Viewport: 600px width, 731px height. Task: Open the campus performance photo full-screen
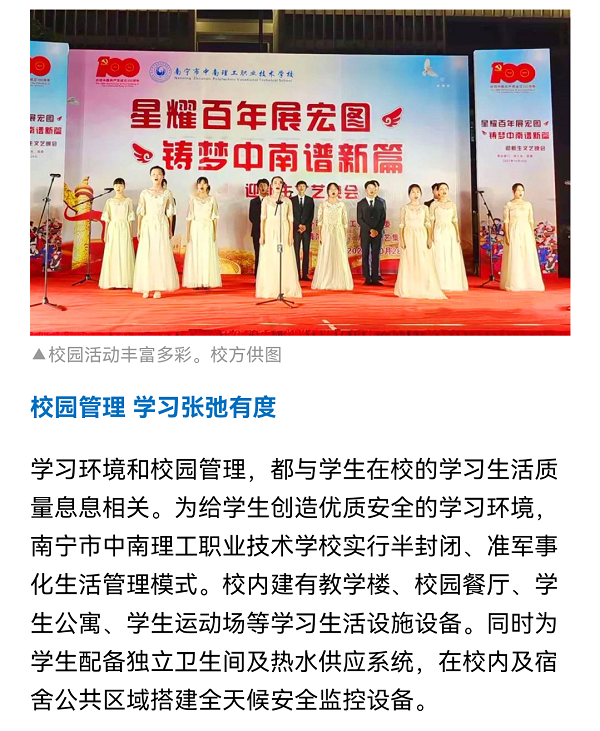[x=300, y=172]
